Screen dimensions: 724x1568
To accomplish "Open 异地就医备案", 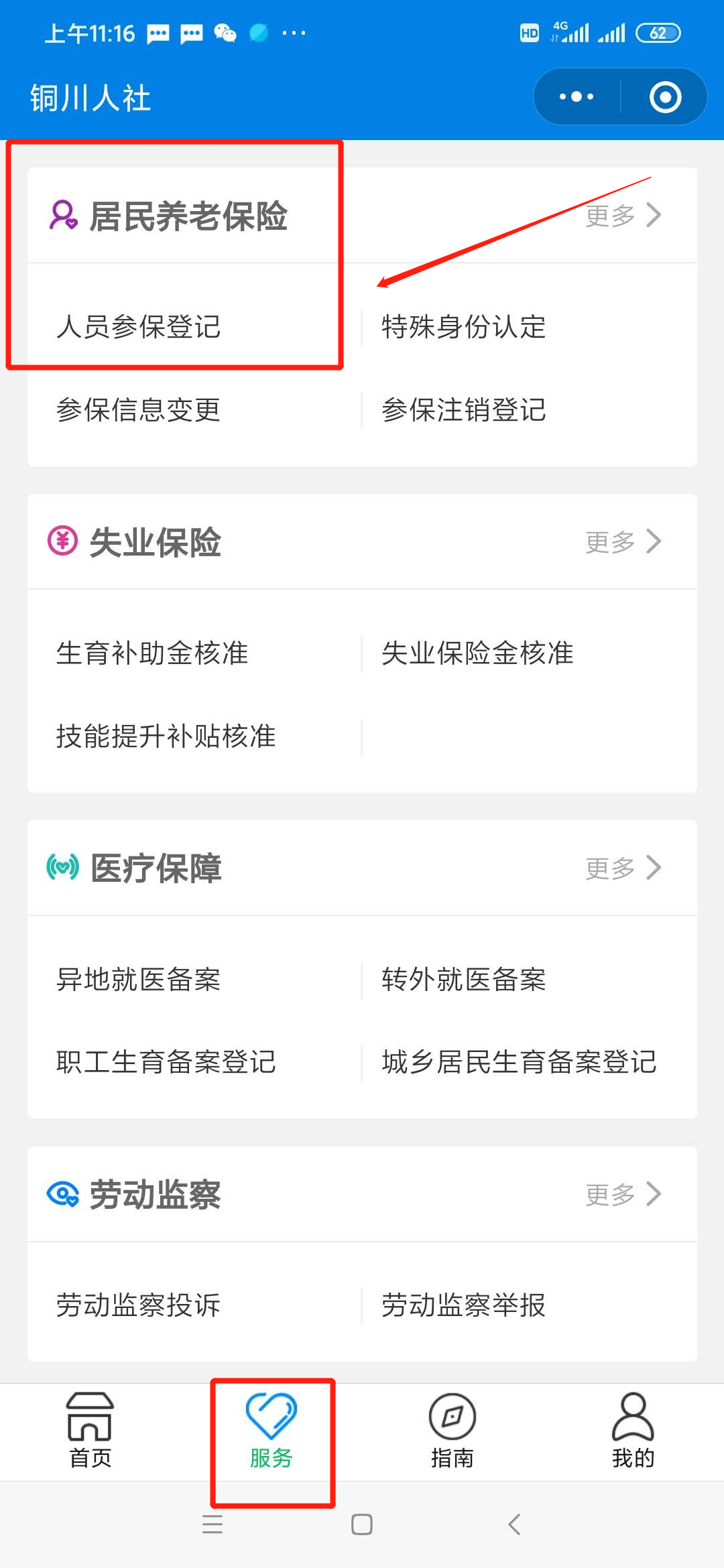I will point(139,980).
